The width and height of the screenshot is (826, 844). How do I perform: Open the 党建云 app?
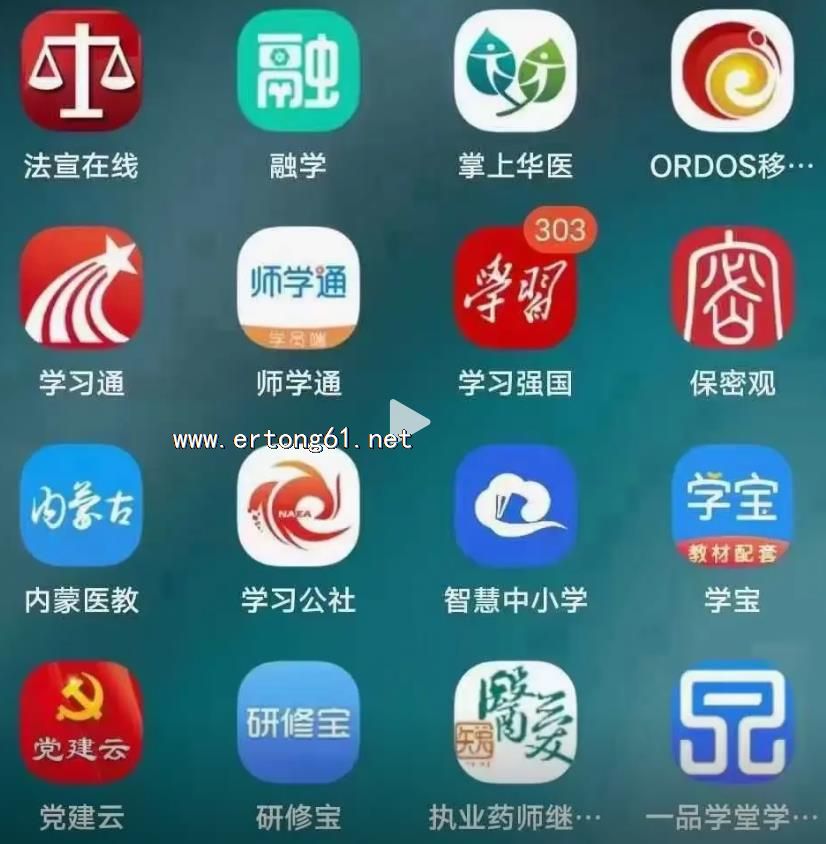pyautogui.click(x=81, y=722)
